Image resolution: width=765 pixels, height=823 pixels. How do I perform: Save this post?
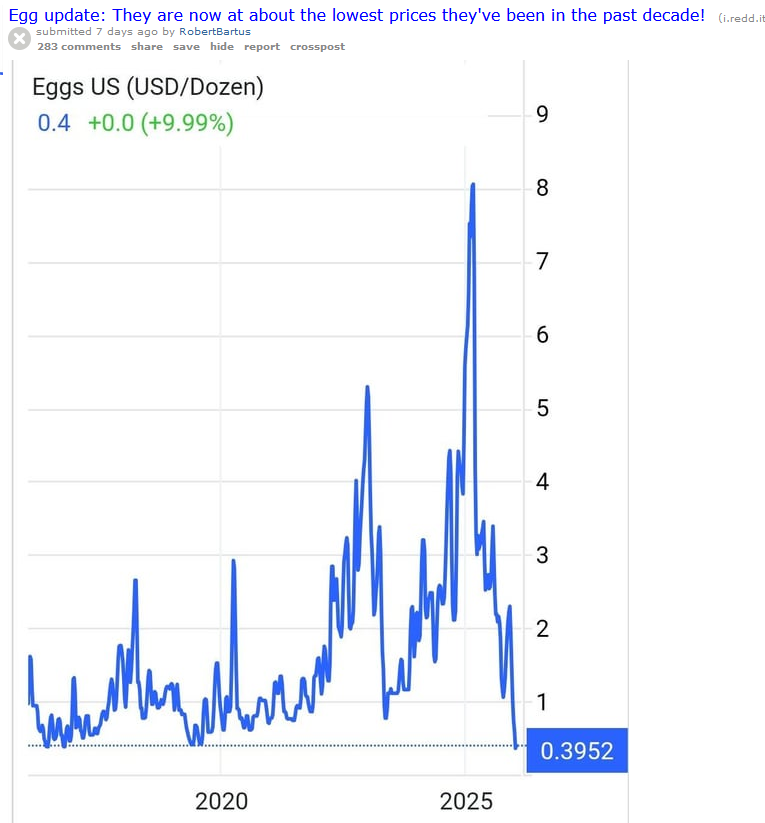186,47
